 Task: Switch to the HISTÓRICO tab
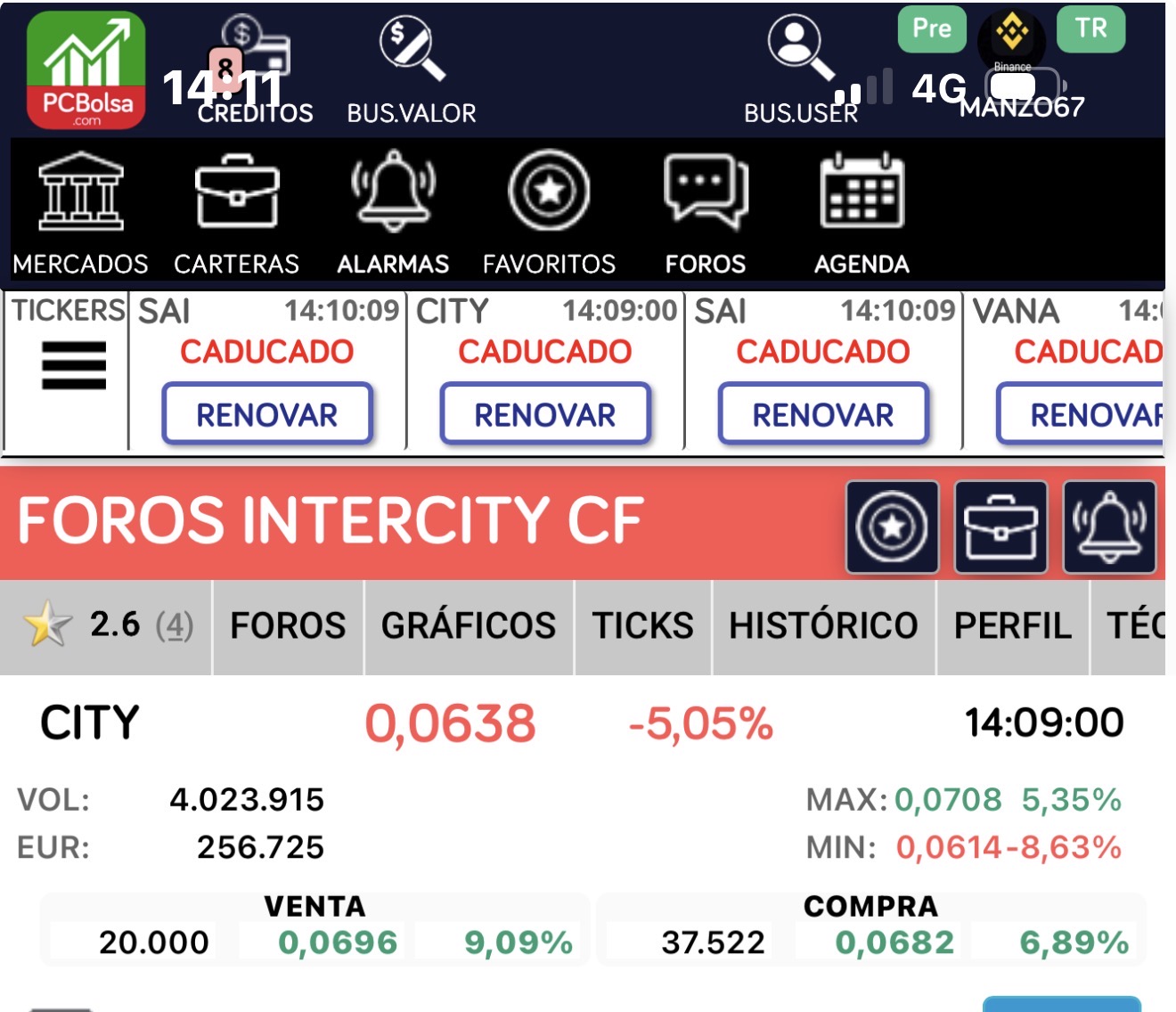point(823,625)
